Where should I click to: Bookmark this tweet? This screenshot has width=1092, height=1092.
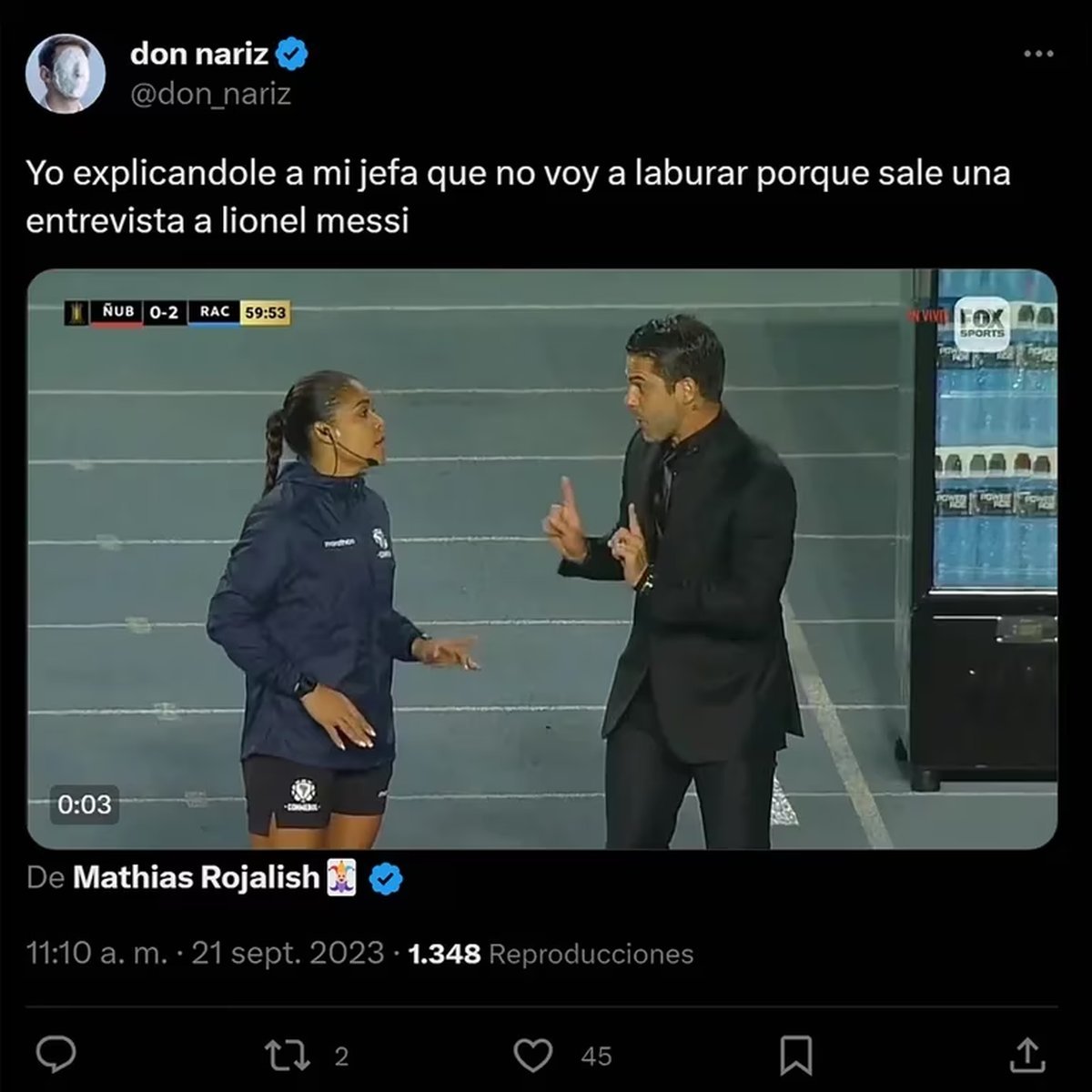(x=797, y=1056)
